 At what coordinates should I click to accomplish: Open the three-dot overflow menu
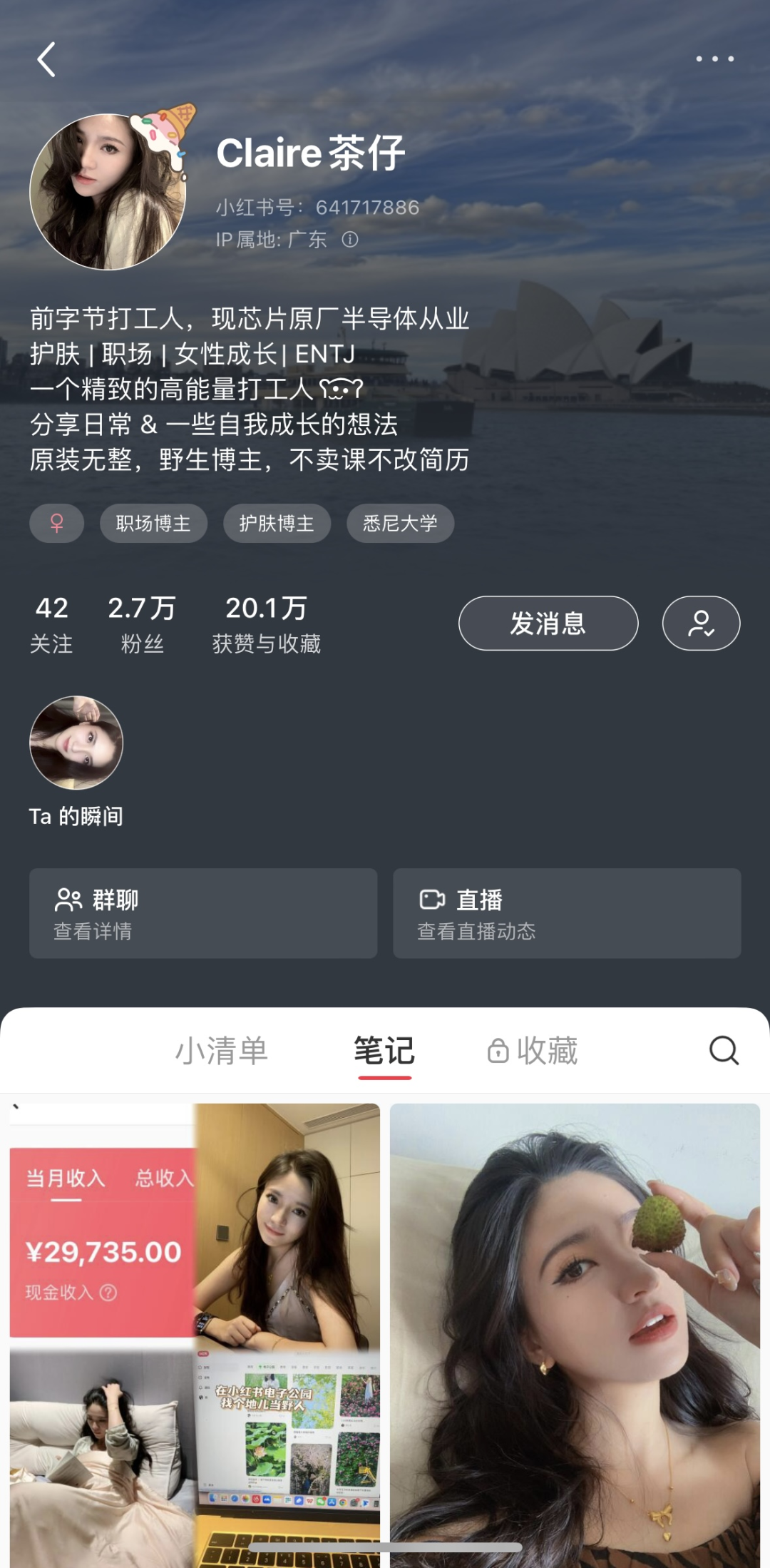click(714, 59)
